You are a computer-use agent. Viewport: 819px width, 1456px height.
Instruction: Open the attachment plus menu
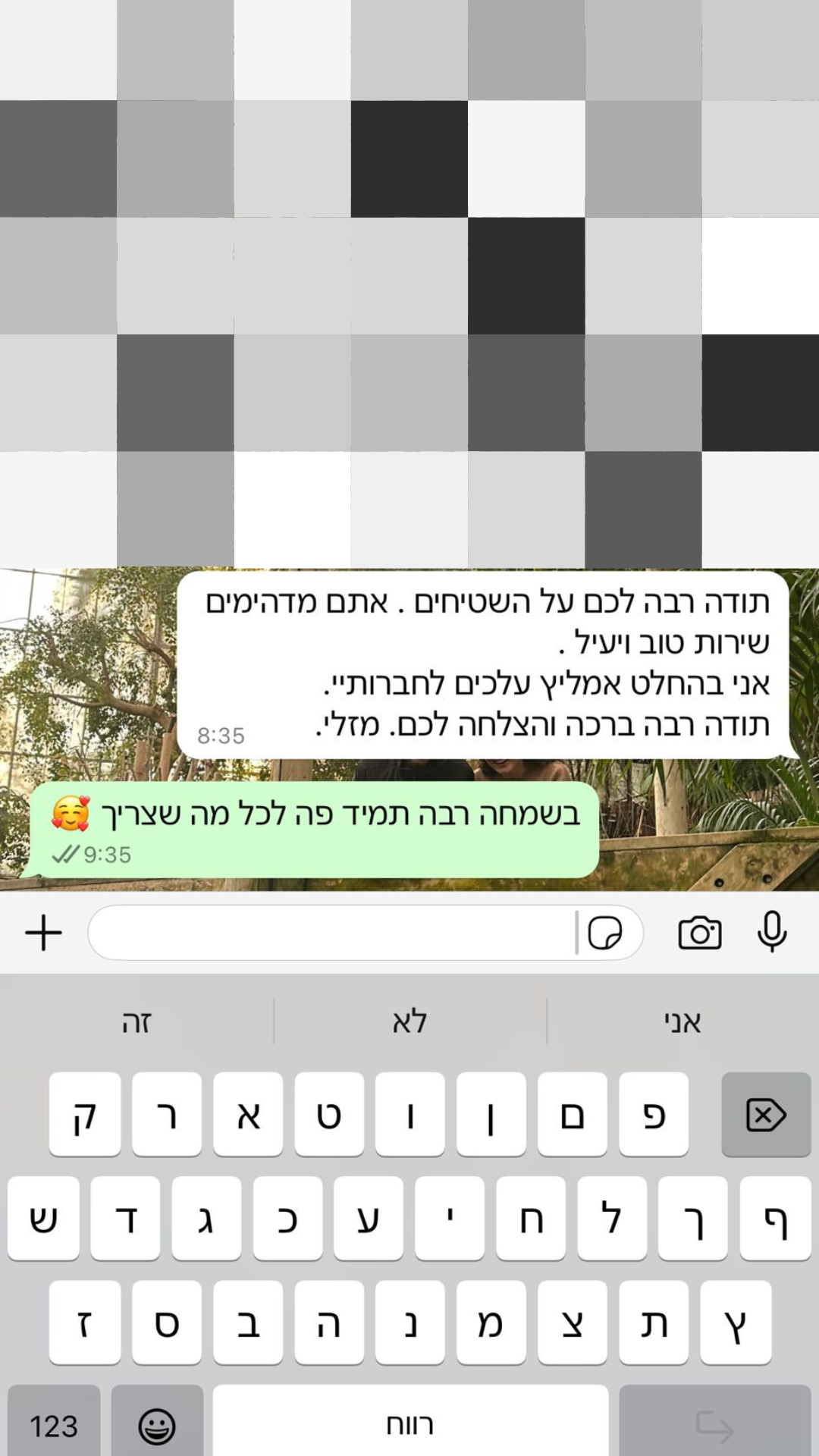(x=43, y=933)
